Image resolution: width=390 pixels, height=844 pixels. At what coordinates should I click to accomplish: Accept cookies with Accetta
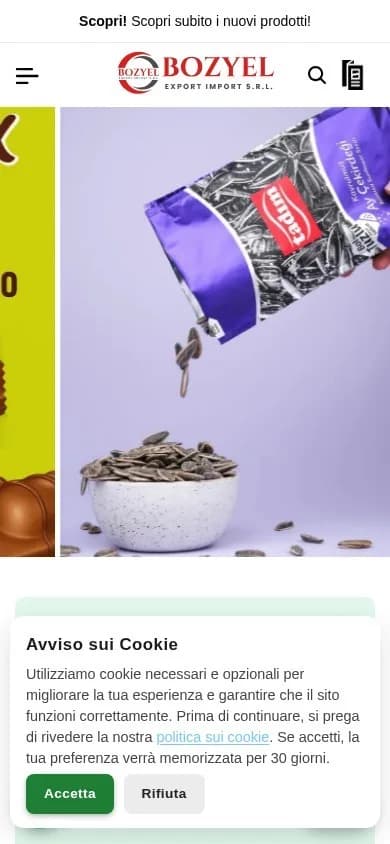[x=70, y=794]
